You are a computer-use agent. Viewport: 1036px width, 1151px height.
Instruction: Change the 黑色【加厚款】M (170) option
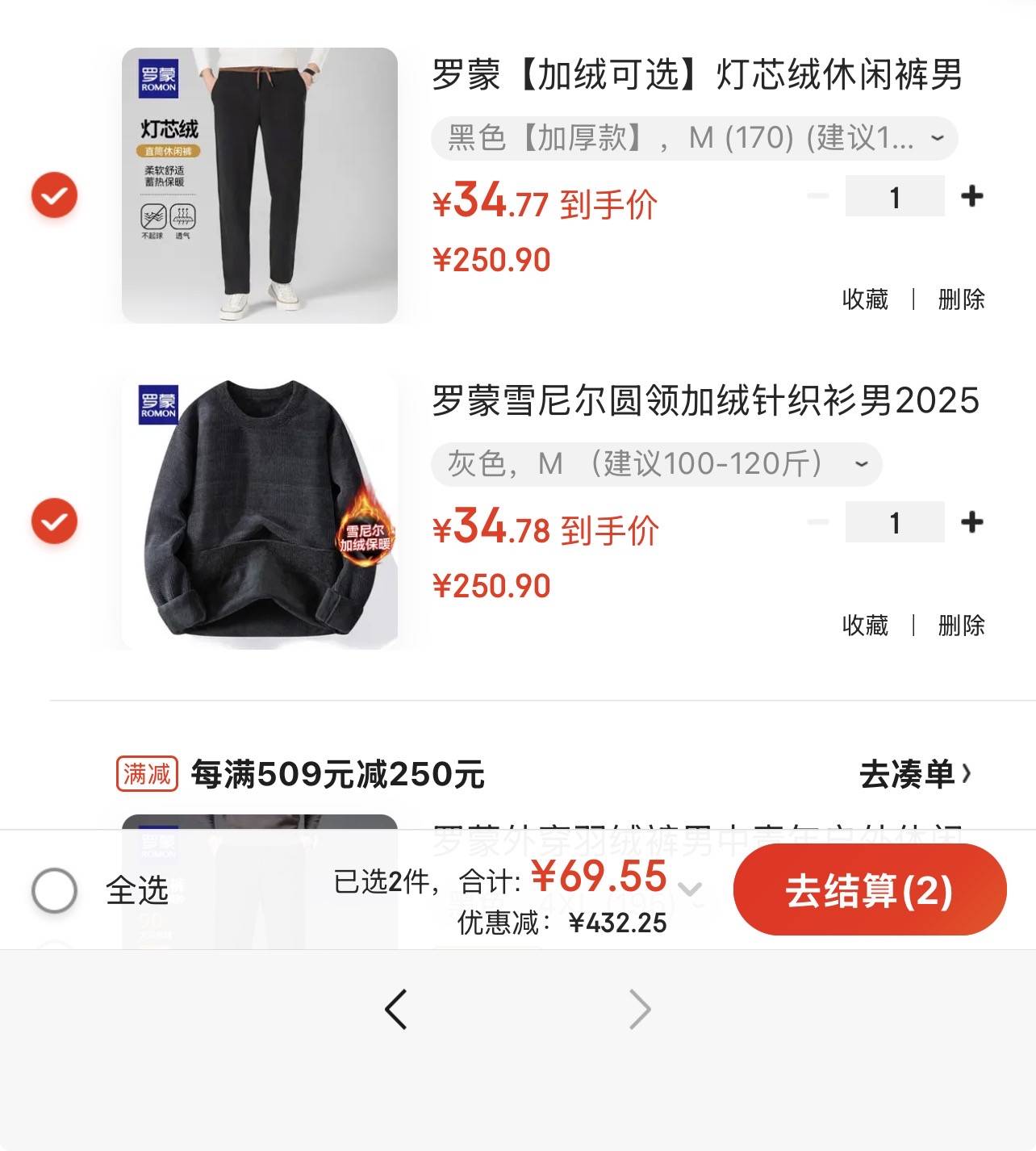point(694,138)
